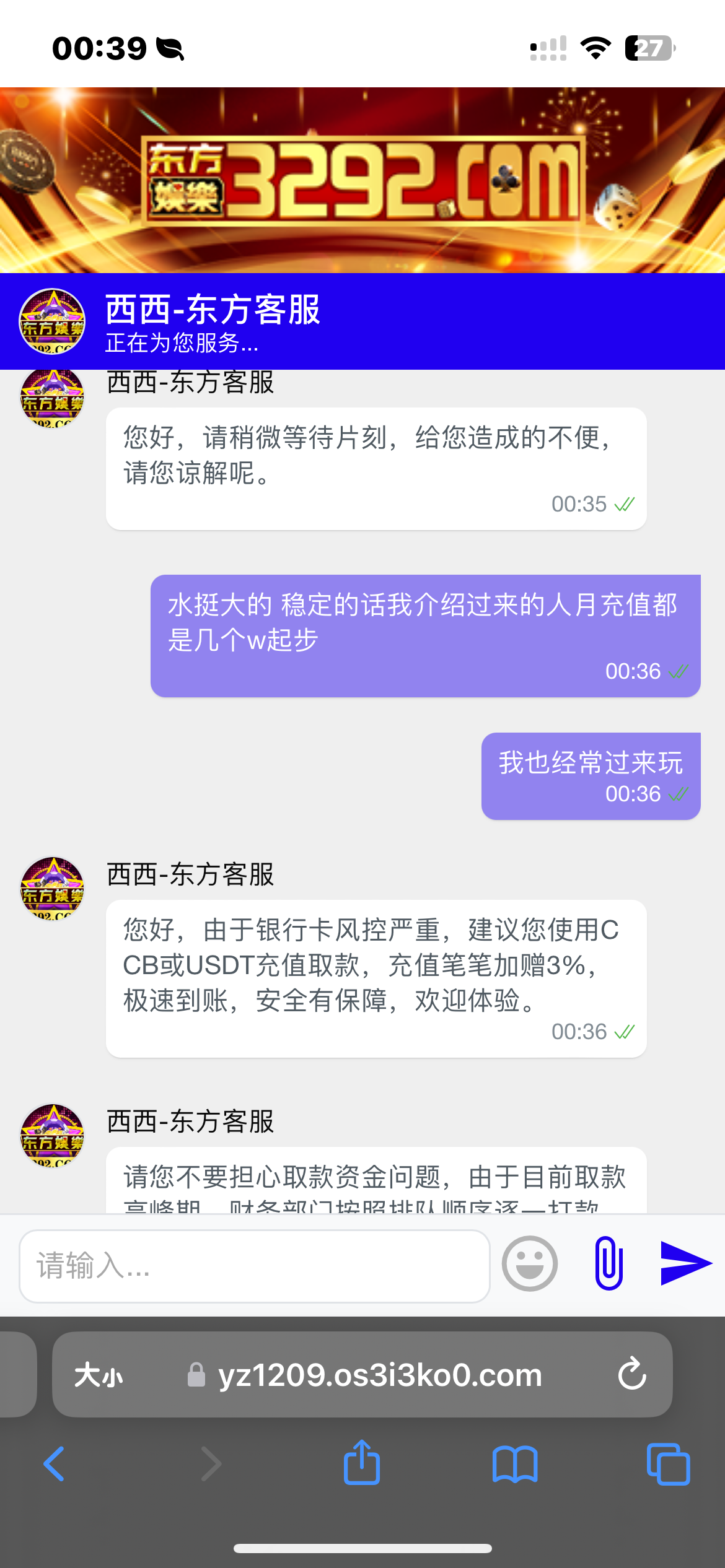
Task: Reload the current web page
Action: 632,1374
